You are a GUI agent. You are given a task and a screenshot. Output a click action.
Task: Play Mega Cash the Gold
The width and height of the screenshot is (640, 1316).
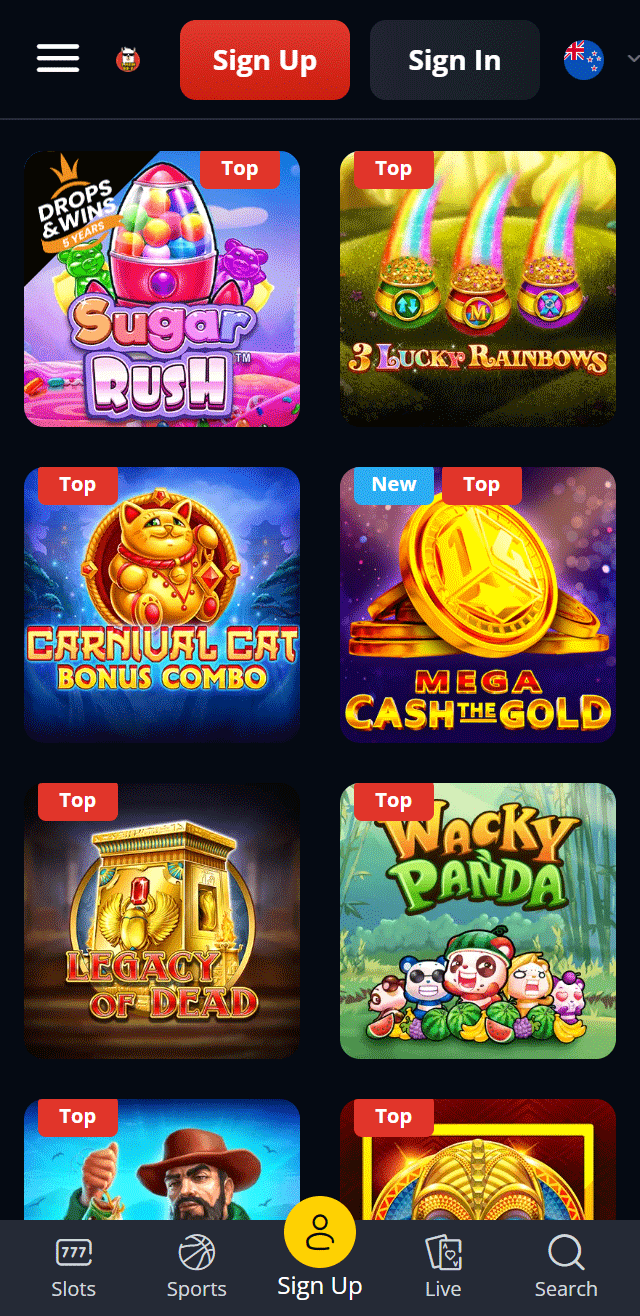pyautogui.click(x=478, y=605)
